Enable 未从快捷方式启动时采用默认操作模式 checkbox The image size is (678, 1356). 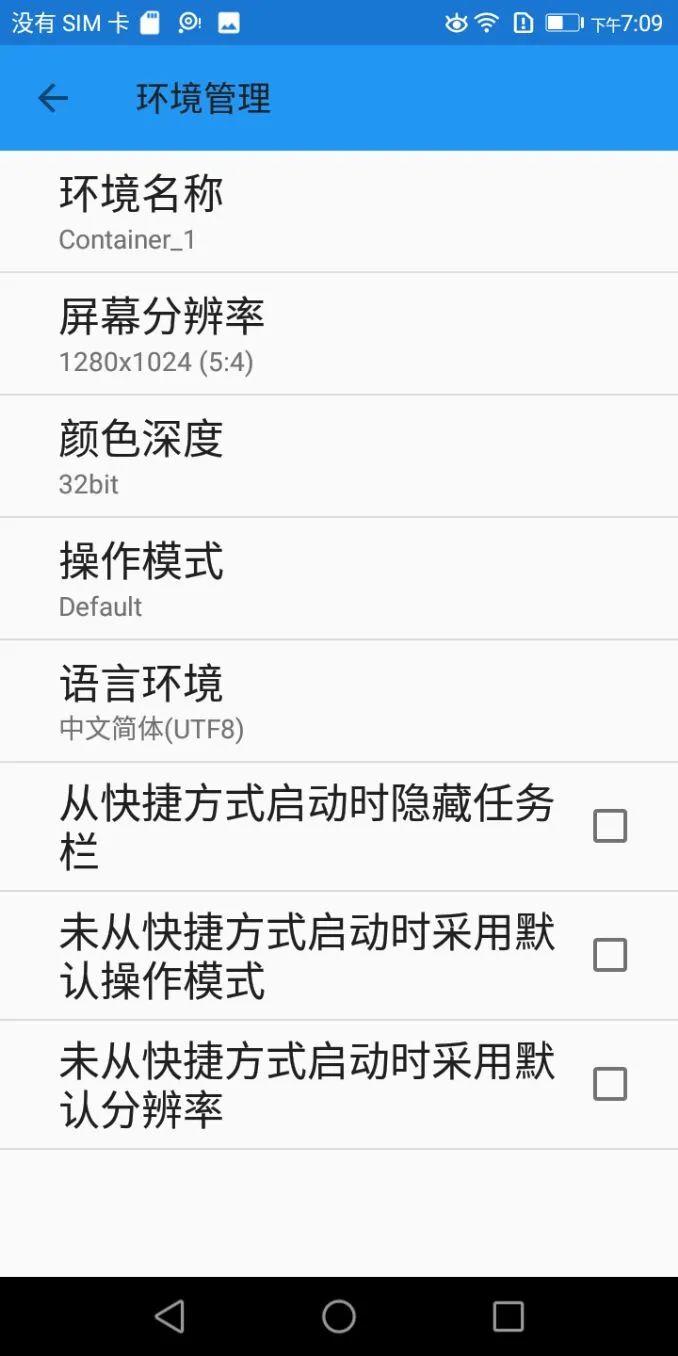610,955
